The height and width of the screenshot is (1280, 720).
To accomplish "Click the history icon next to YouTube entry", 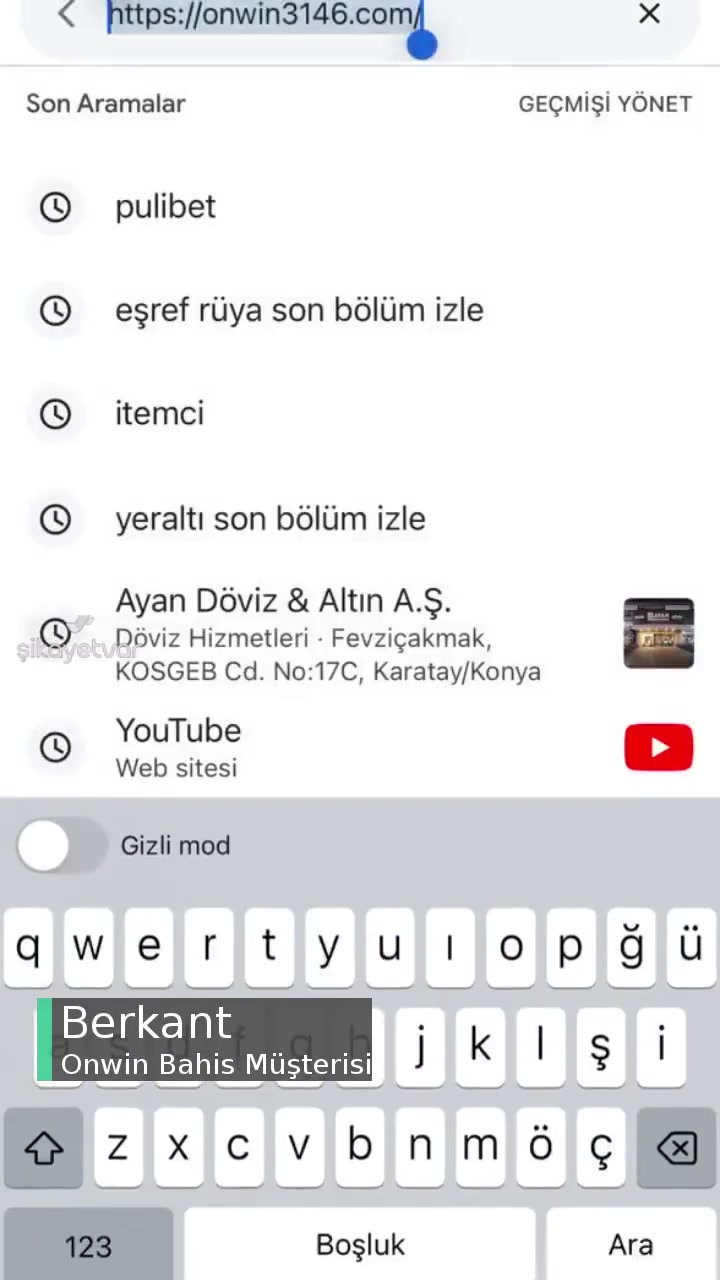I will [x=55, y=747].
